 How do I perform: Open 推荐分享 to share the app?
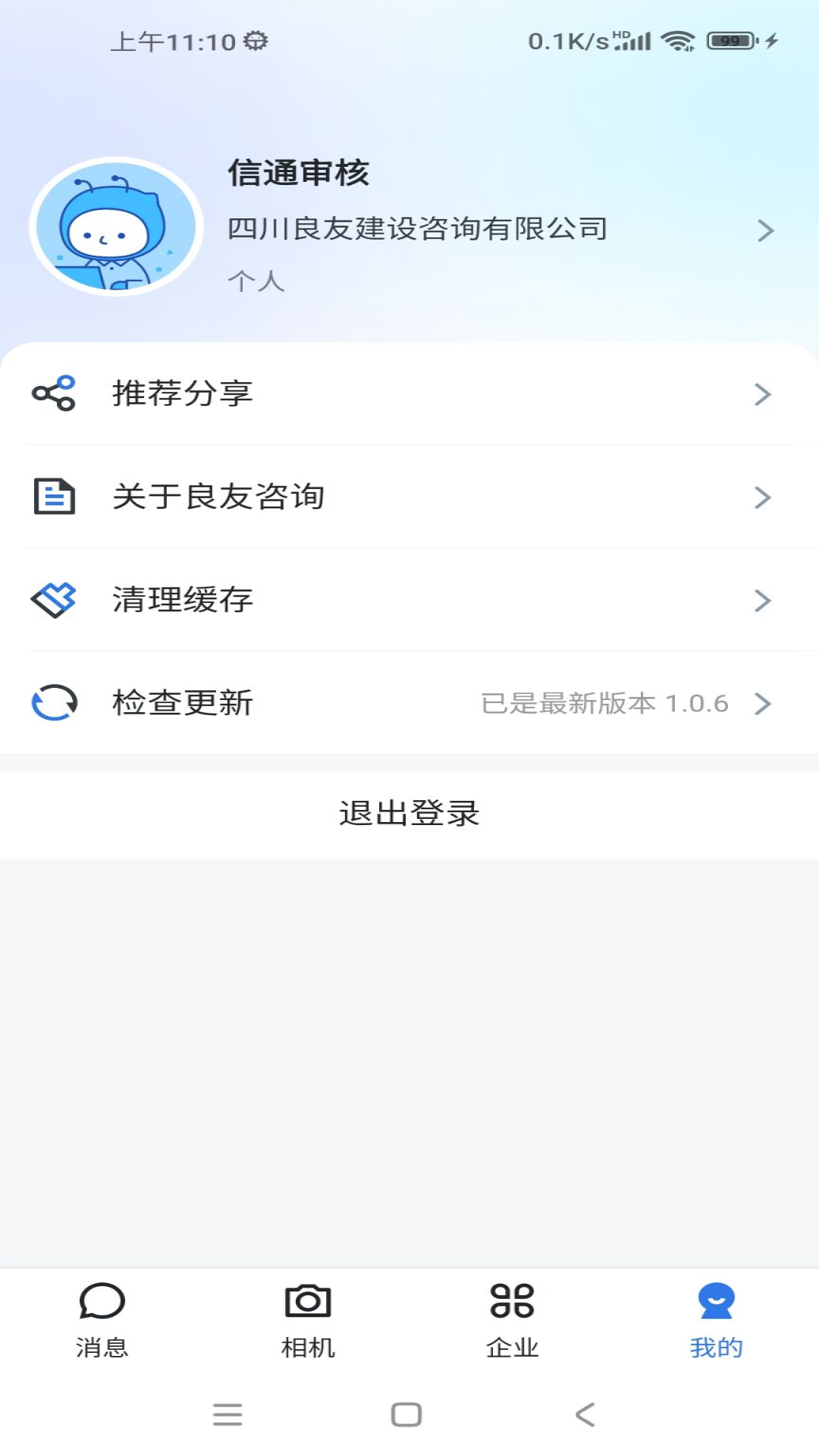click(409, 394)
